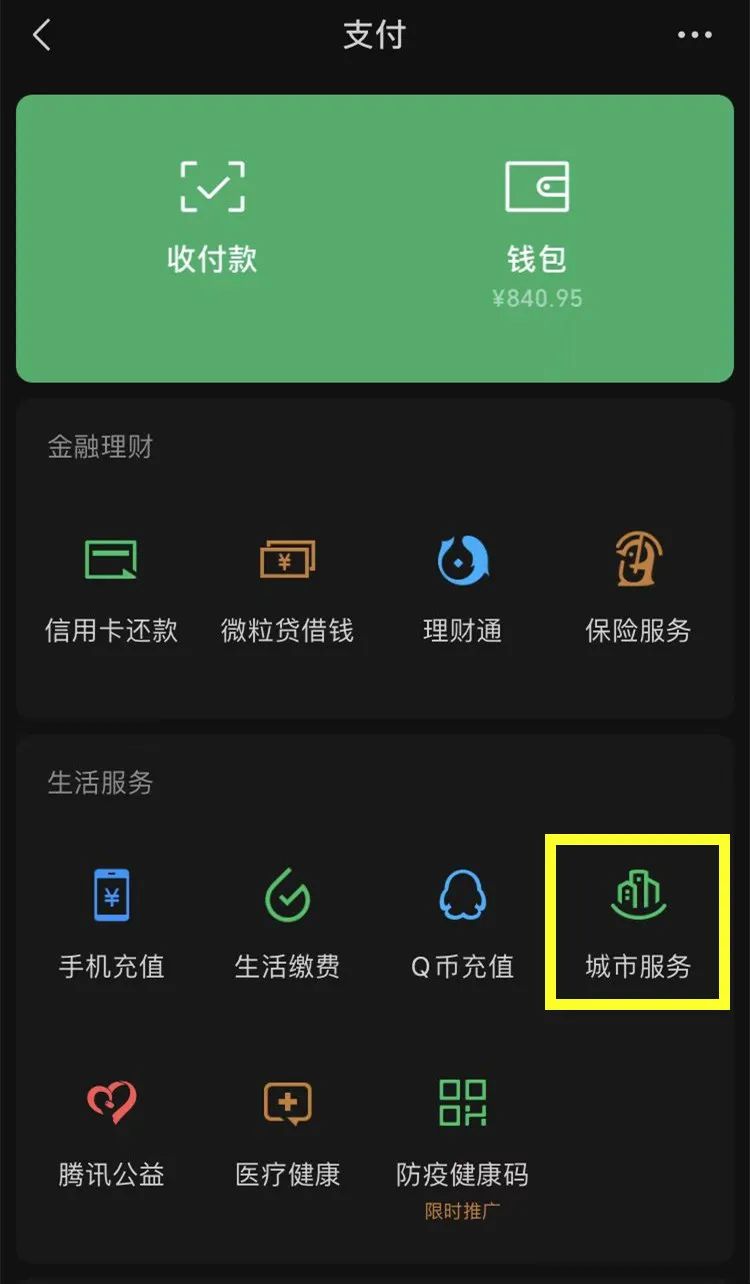The width and height of the screenshot is (750, 1284).
Task: Select 信用卡还款 credit card repayment
Action: pyautogui.click(x=111, y=588)
